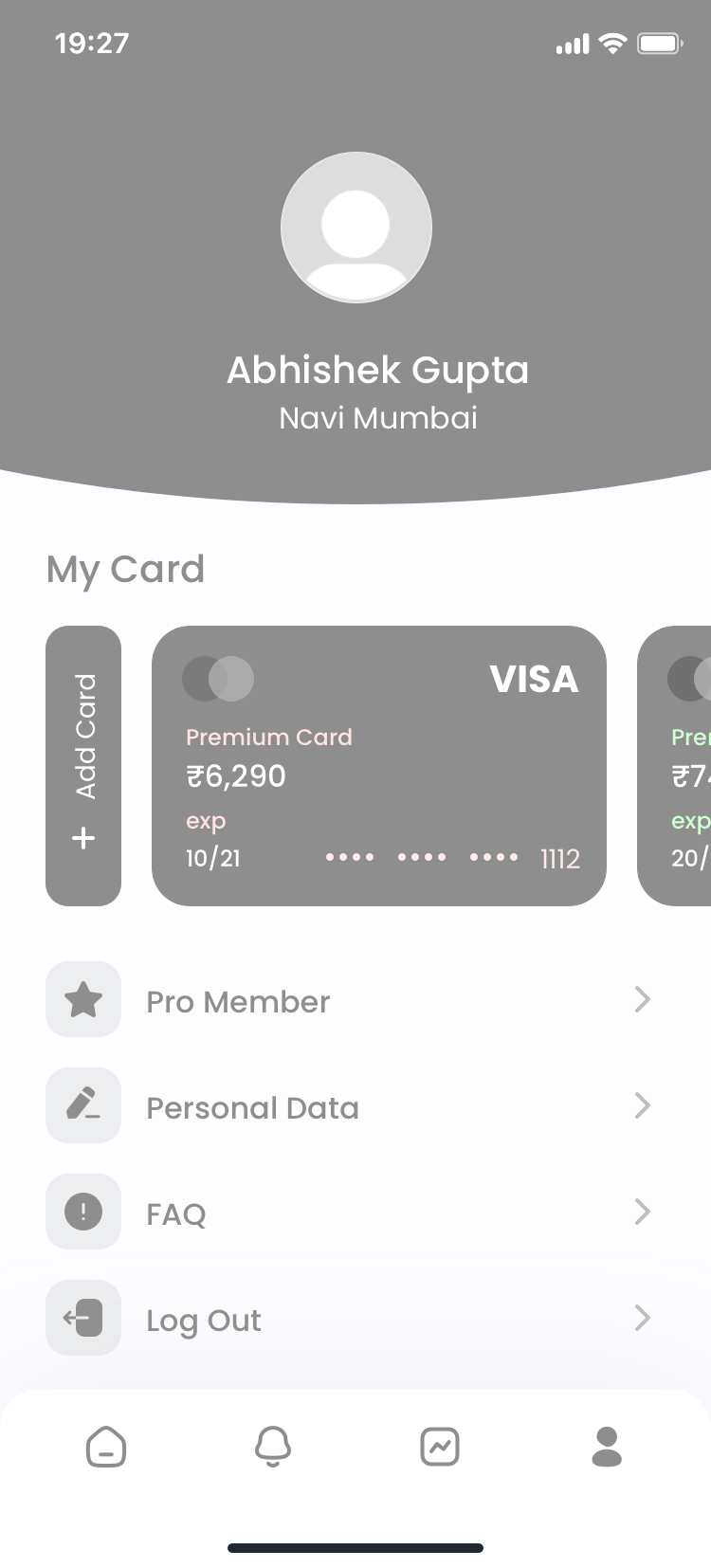Click the FAQ exclamation icon

point(82,1212)
